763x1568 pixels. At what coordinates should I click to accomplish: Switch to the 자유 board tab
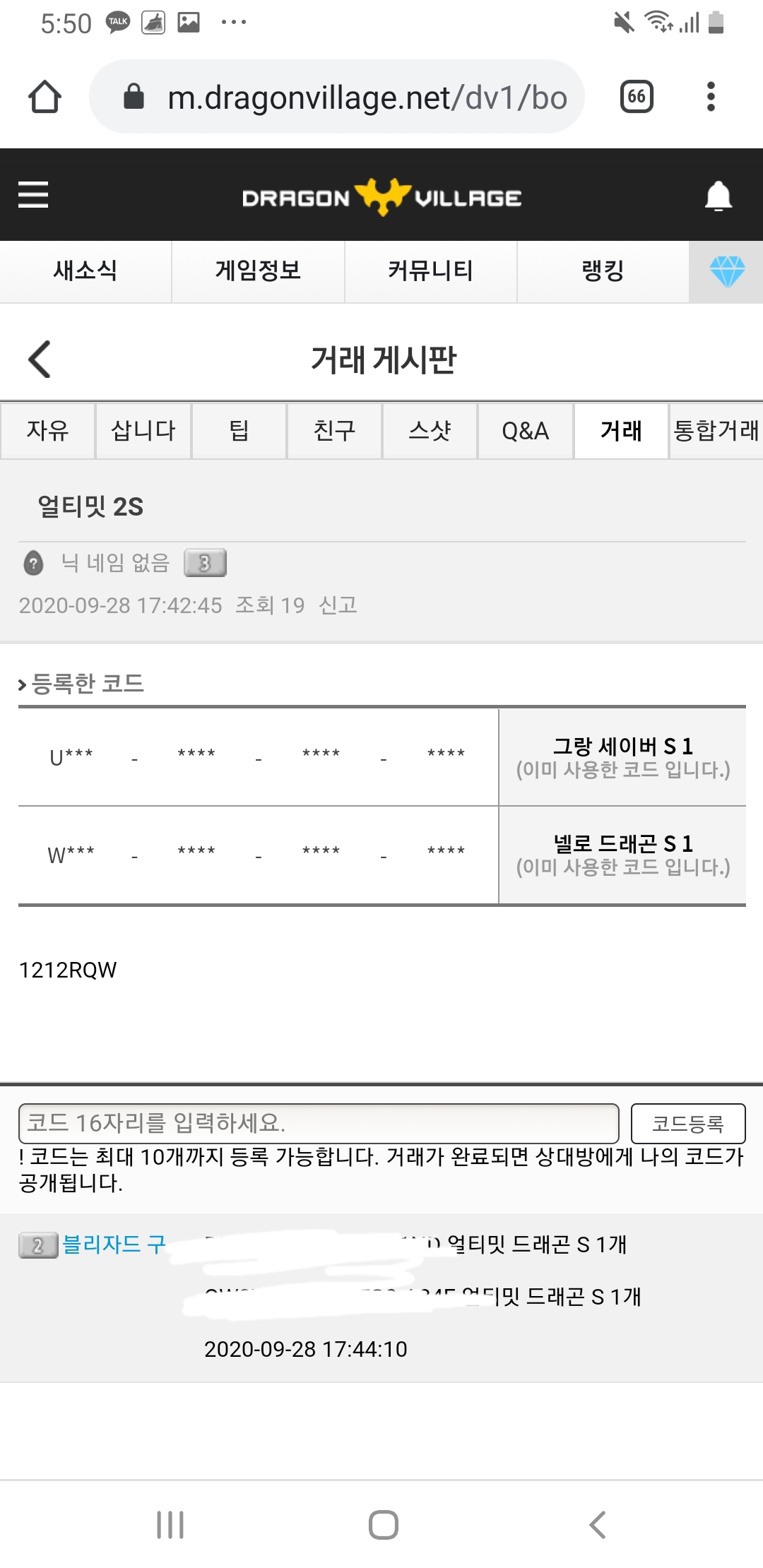pos(48,431)
